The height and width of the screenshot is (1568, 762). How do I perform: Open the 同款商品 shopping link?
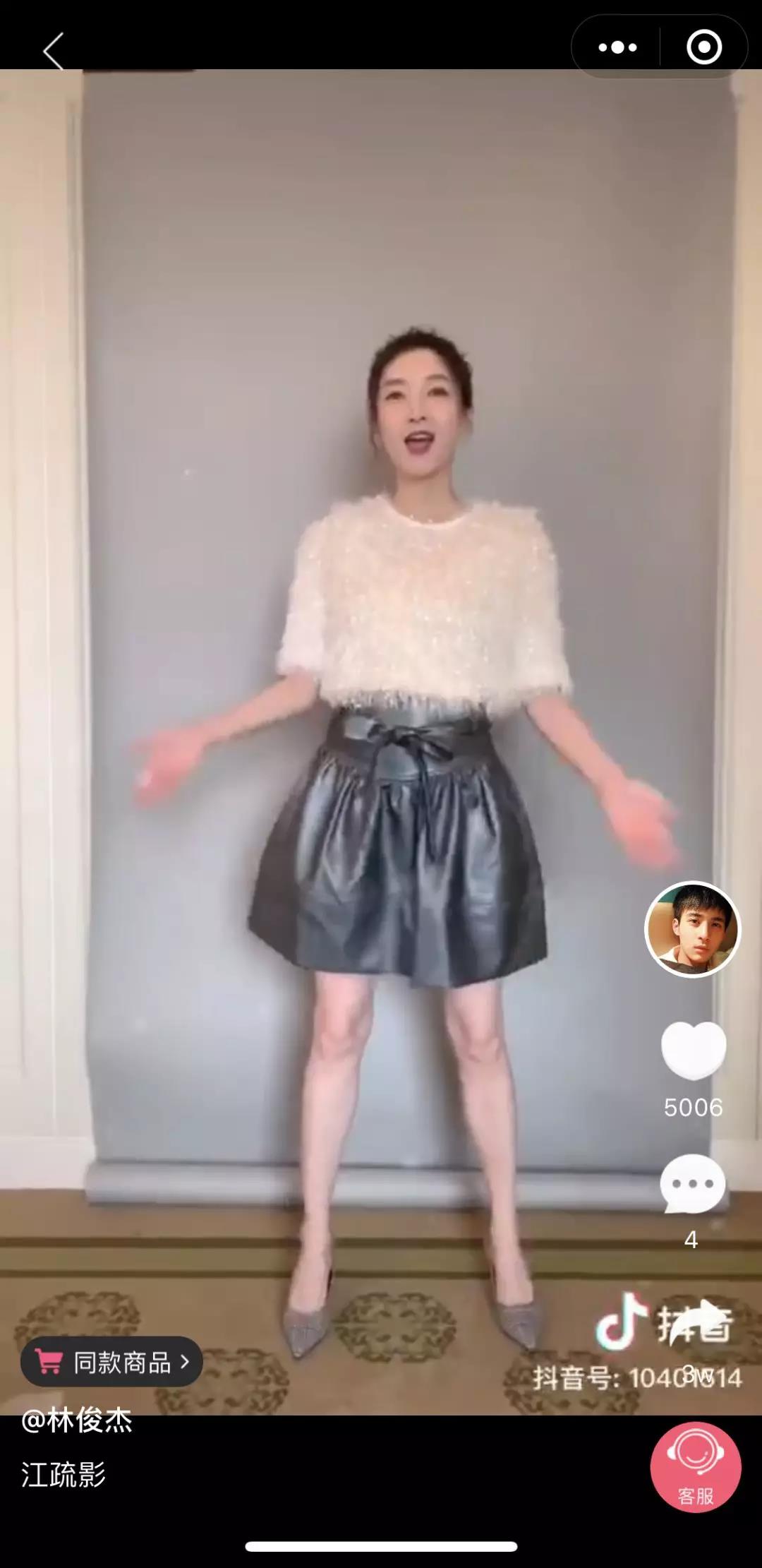pos(111,1362)
